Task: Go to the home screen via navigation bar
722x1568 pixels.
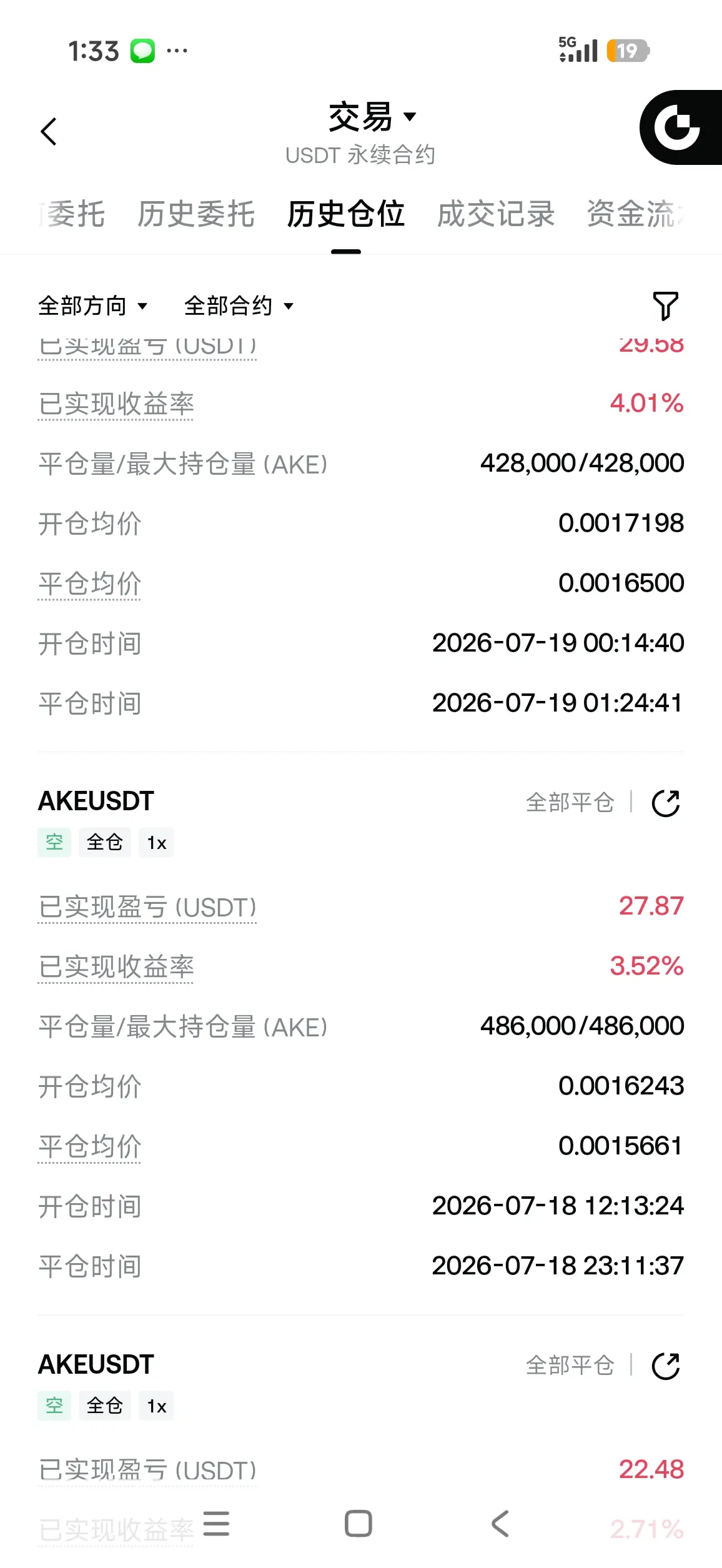Action: coord(359,1524)
